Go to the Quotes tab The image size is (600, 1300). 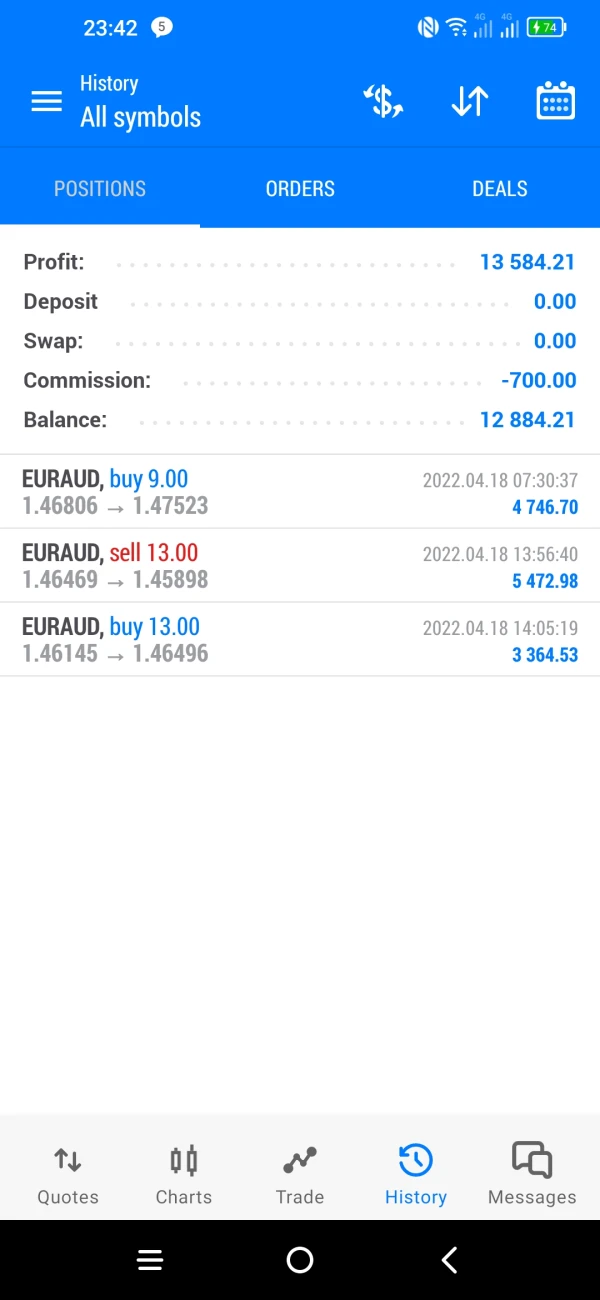[68, 1174]
